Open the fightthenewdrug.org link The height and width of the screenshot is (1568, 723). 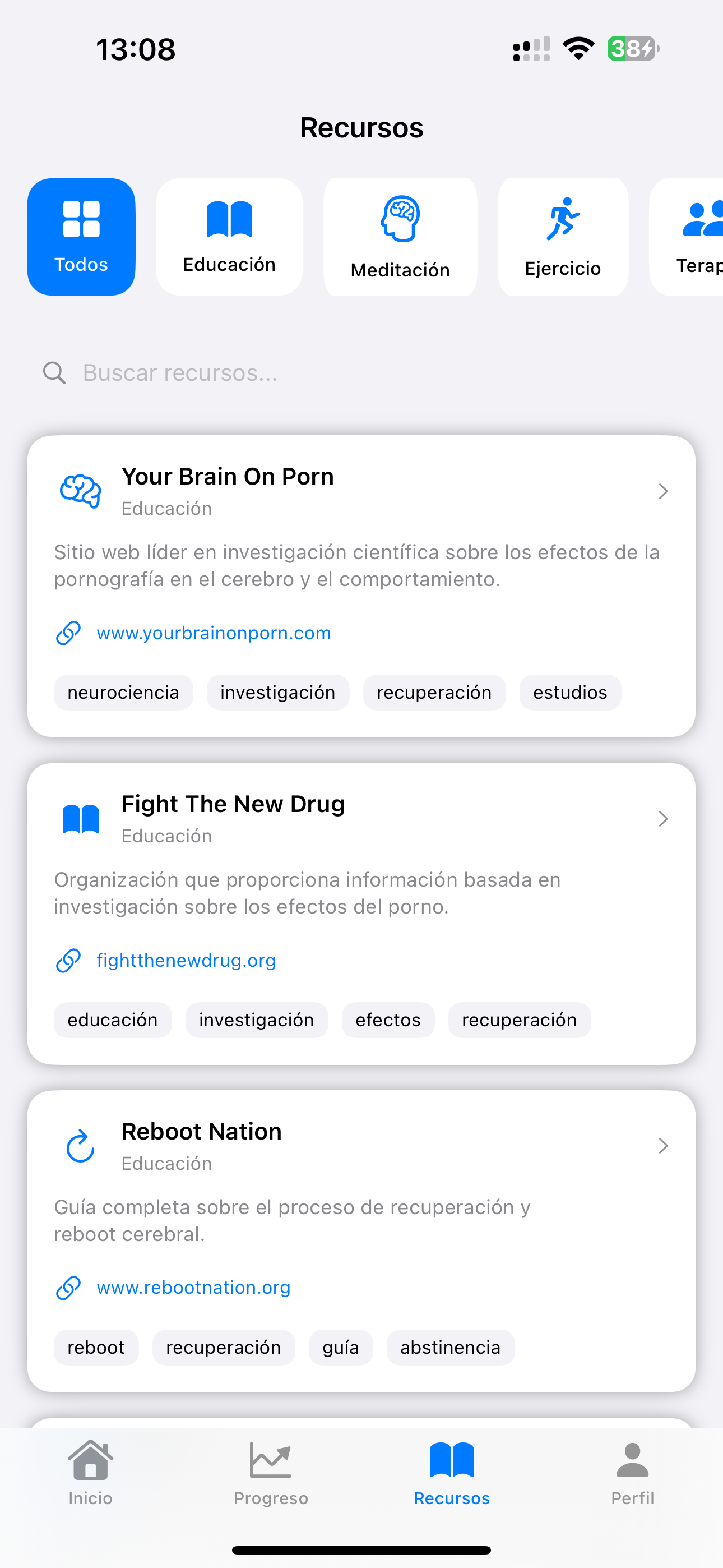tap(186, 961)
